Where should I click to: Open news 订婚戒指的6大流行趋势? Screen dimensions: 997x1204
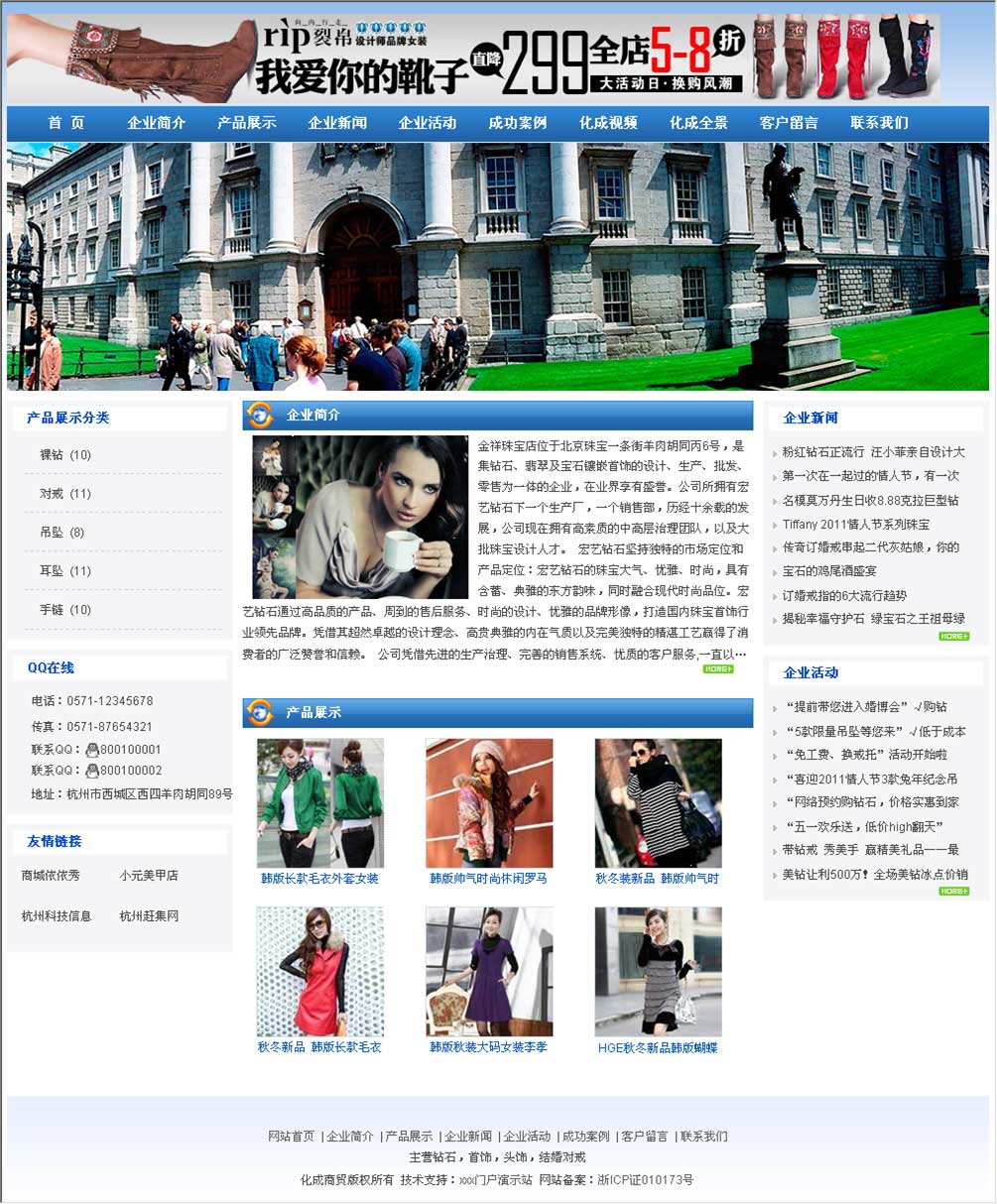(844, 596)
